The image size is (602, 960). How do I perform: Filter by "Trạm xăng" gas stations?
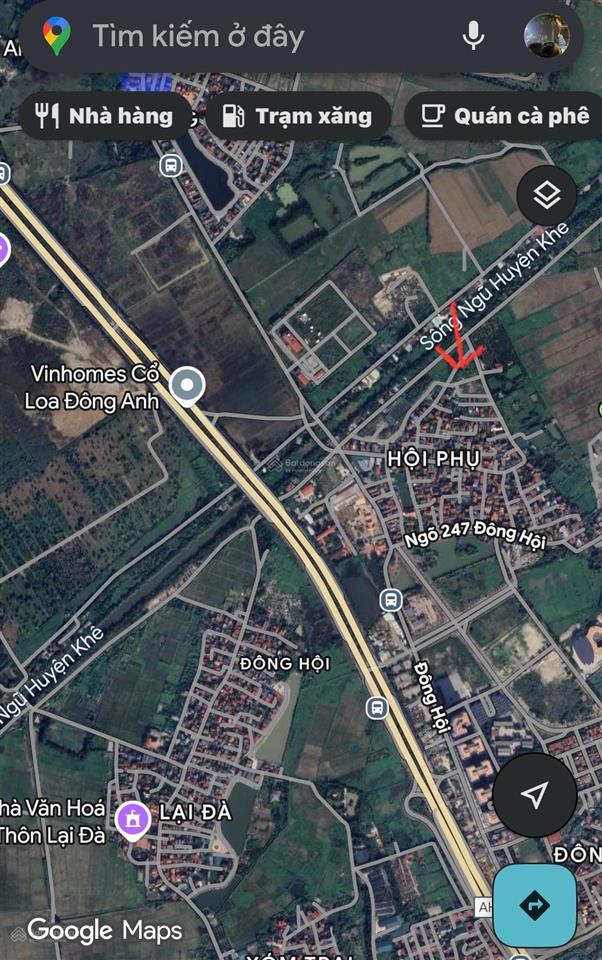297,116
